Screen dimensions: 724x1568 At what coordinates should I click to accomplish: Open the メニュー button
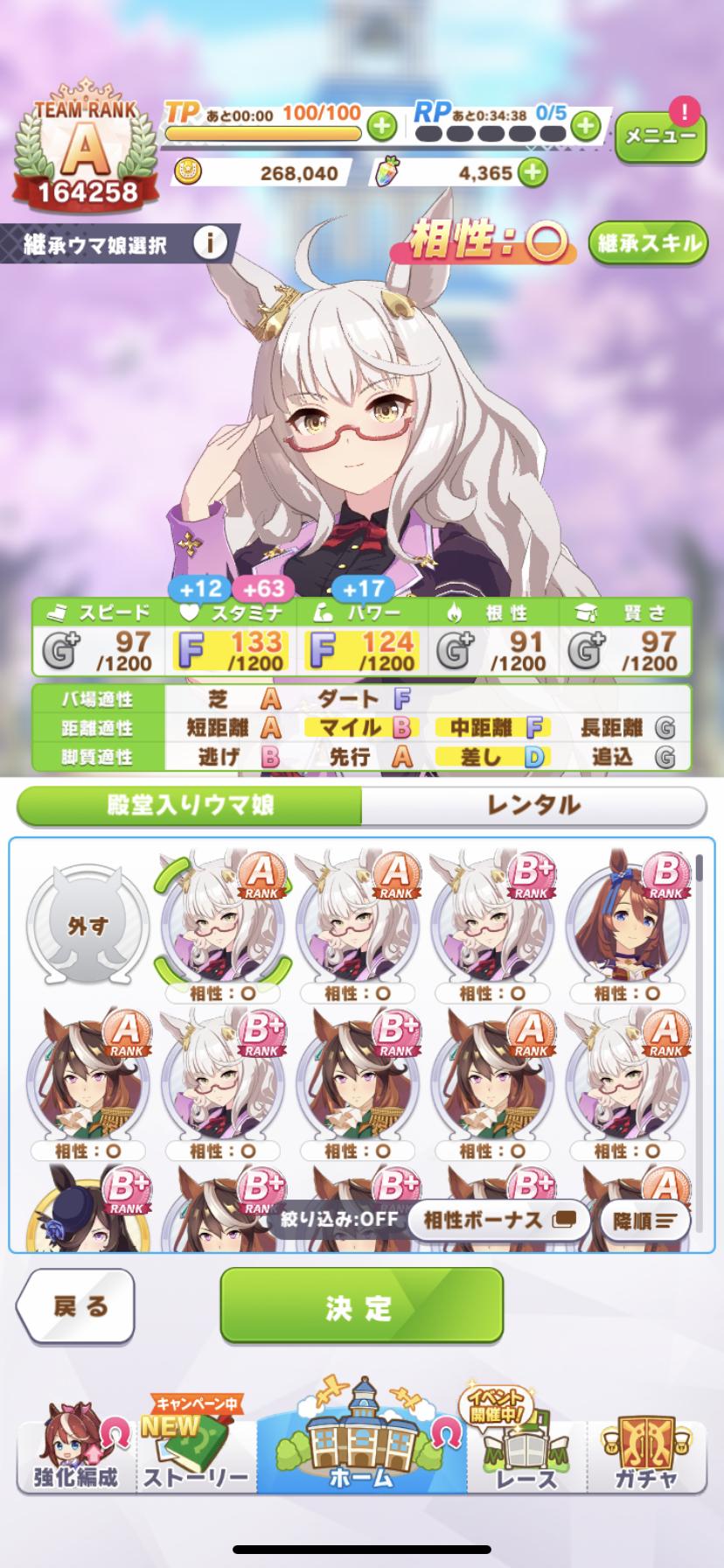(660, 136)
